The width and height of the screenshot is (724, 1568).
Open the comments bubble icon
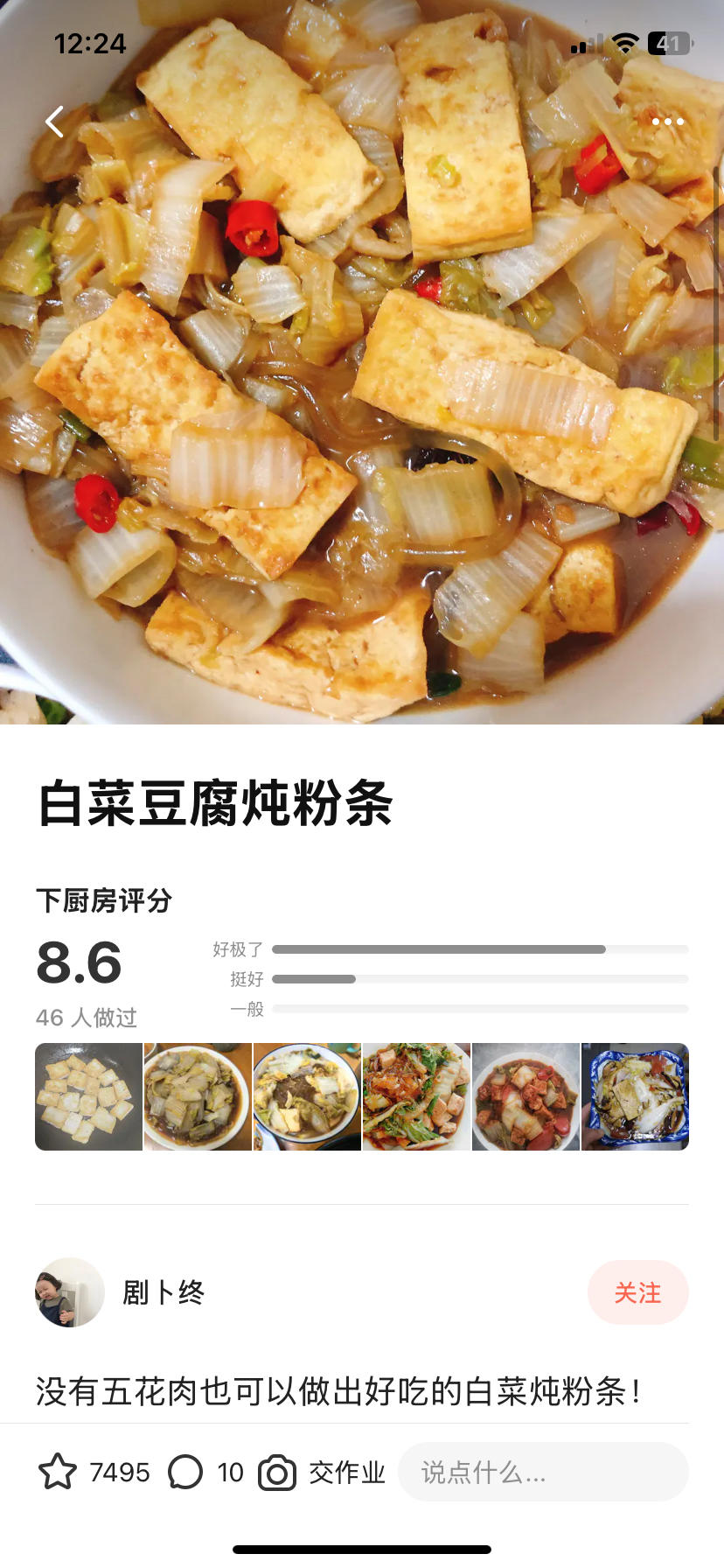tap(185, 1472)
